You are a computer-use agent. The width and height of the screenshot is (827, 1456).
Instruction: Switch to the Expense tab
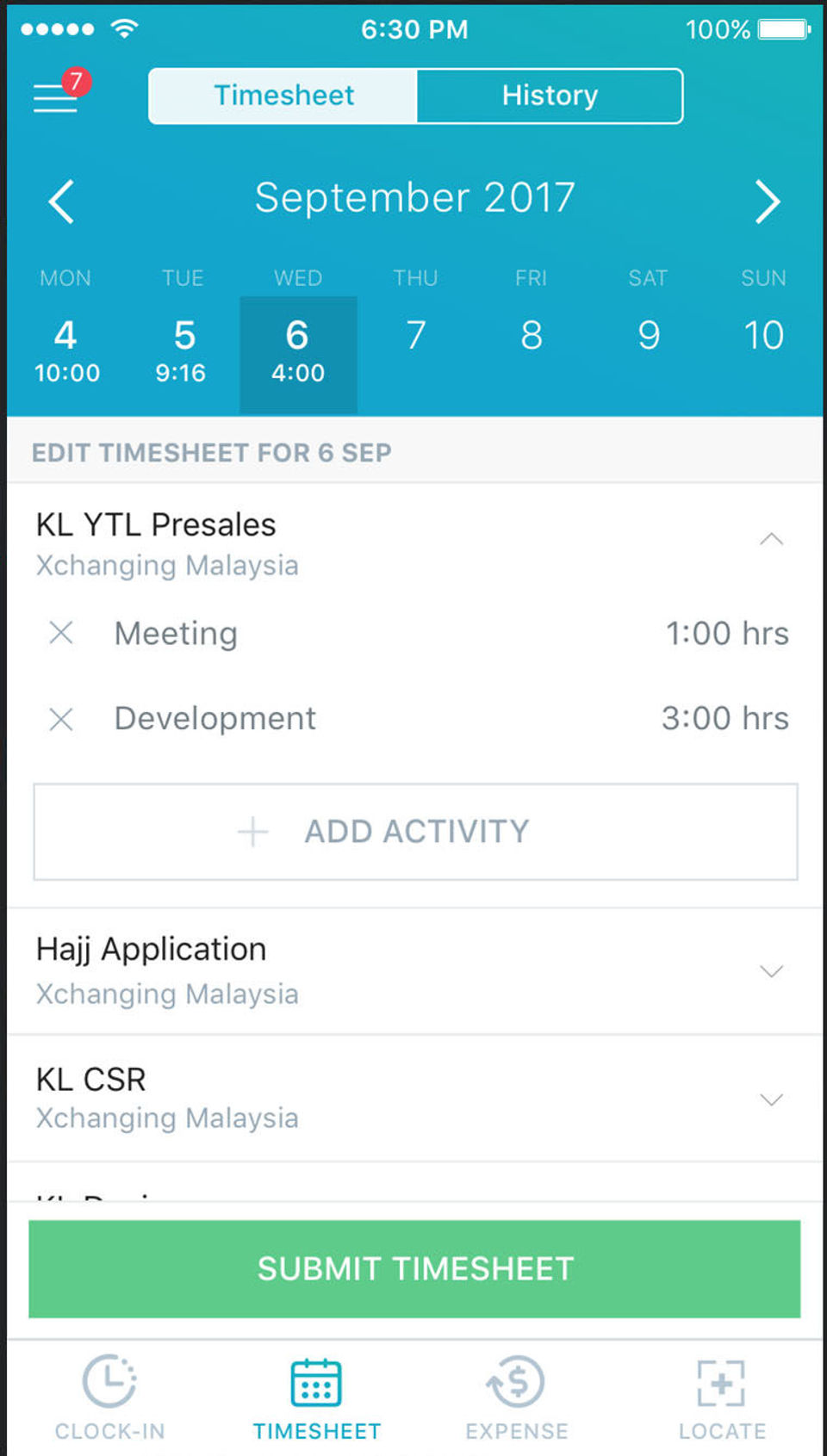(x=516, y=1397)
